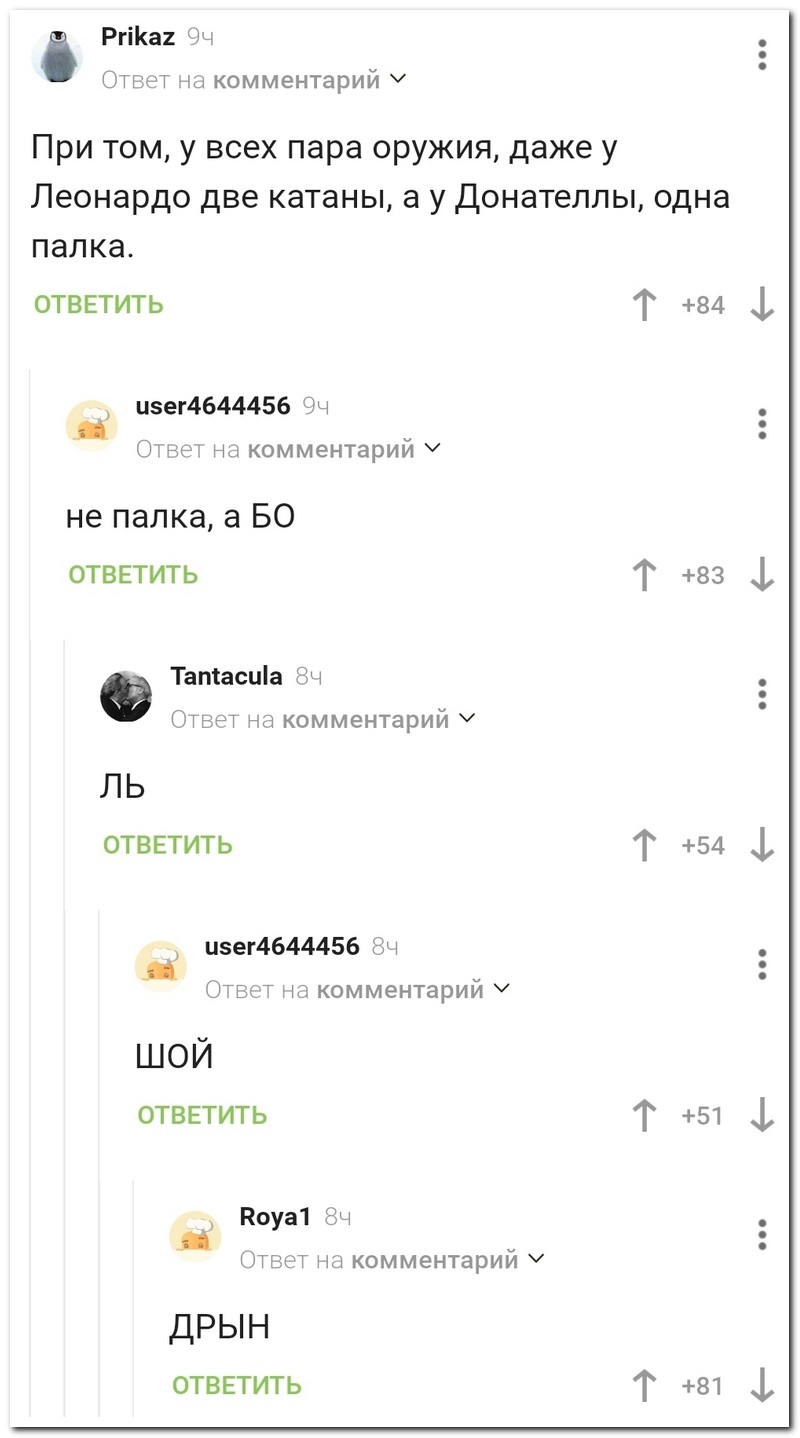Open overflow menu on Roya1's comment
Viewport: 800px width, 1438px height.
[x=762, y=1234]
